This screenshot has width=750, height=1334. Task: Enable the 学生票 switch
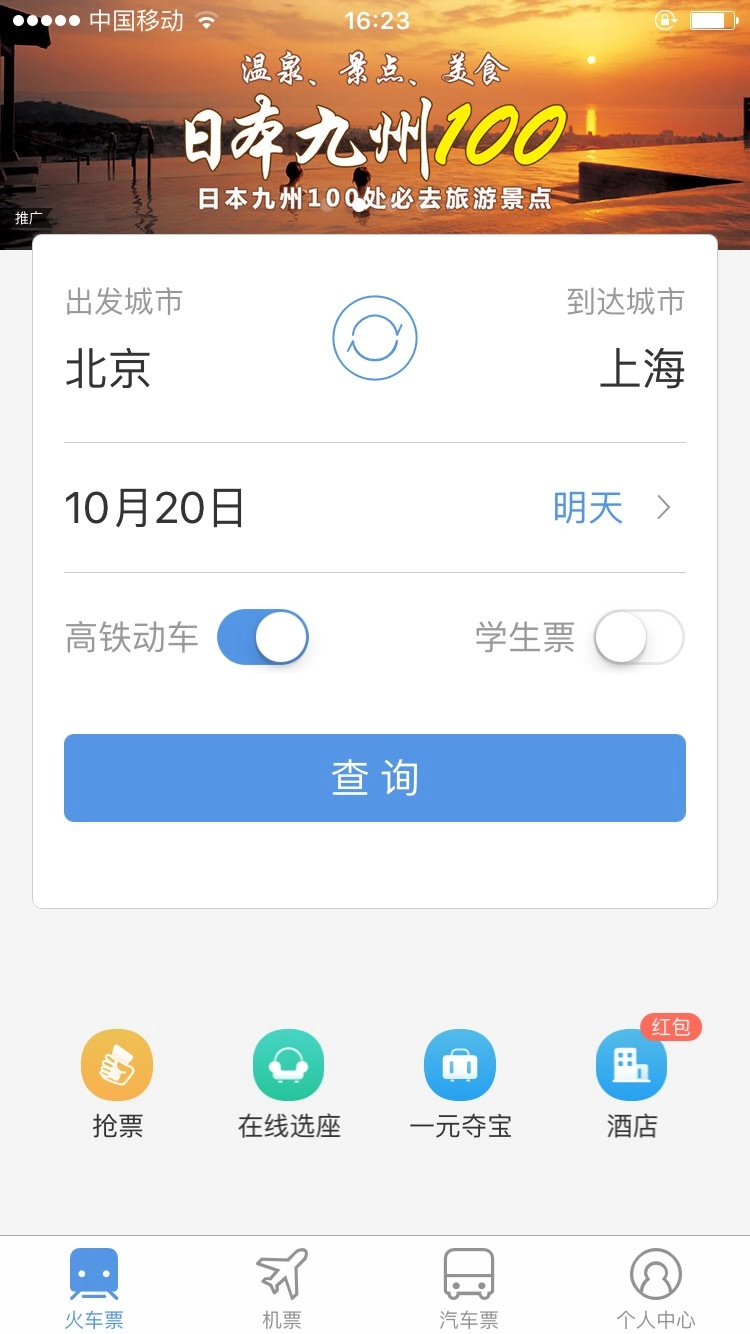pyautogui.click(x=639, y=637)
